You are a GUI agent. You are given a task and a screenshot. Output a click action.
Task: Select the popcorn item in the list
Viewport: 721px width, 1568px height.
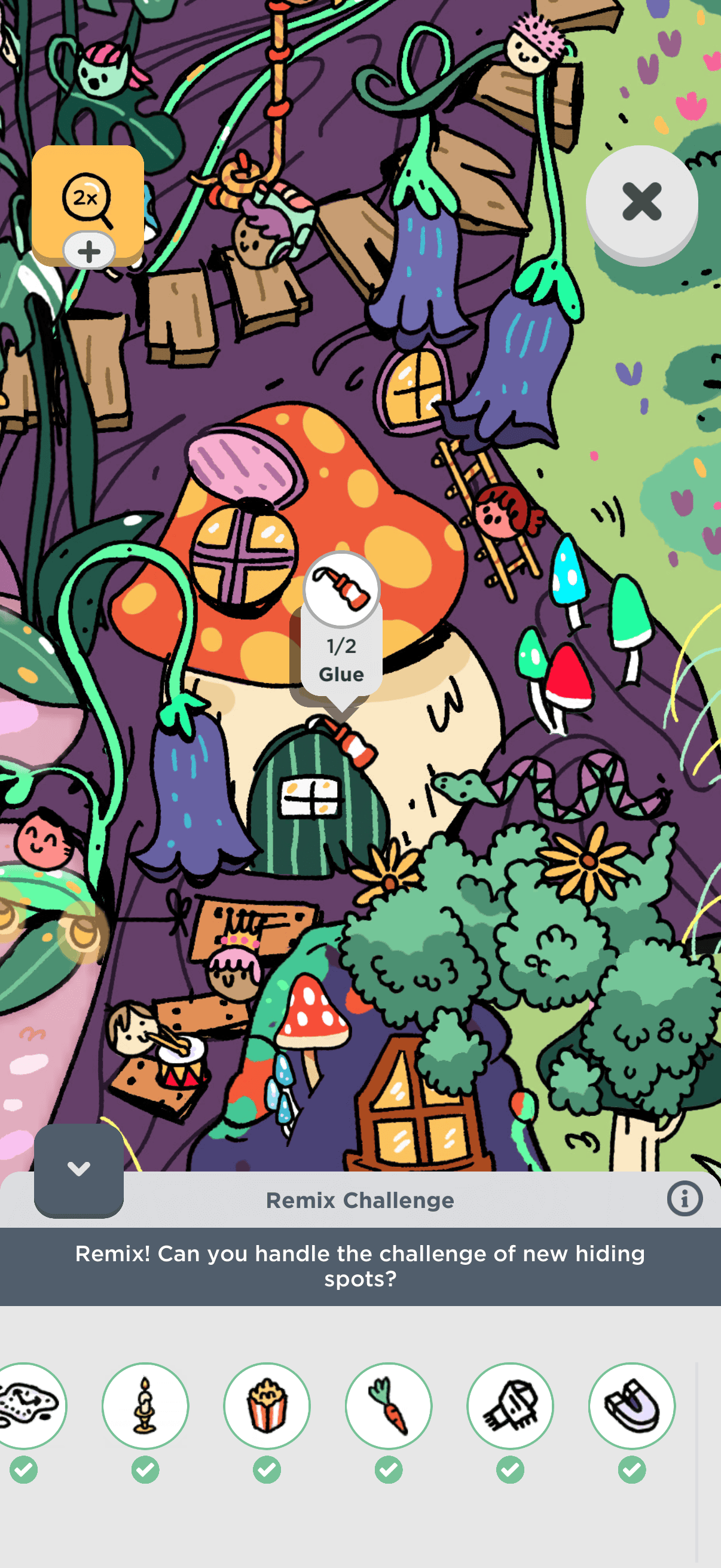tap(267, 1406)
